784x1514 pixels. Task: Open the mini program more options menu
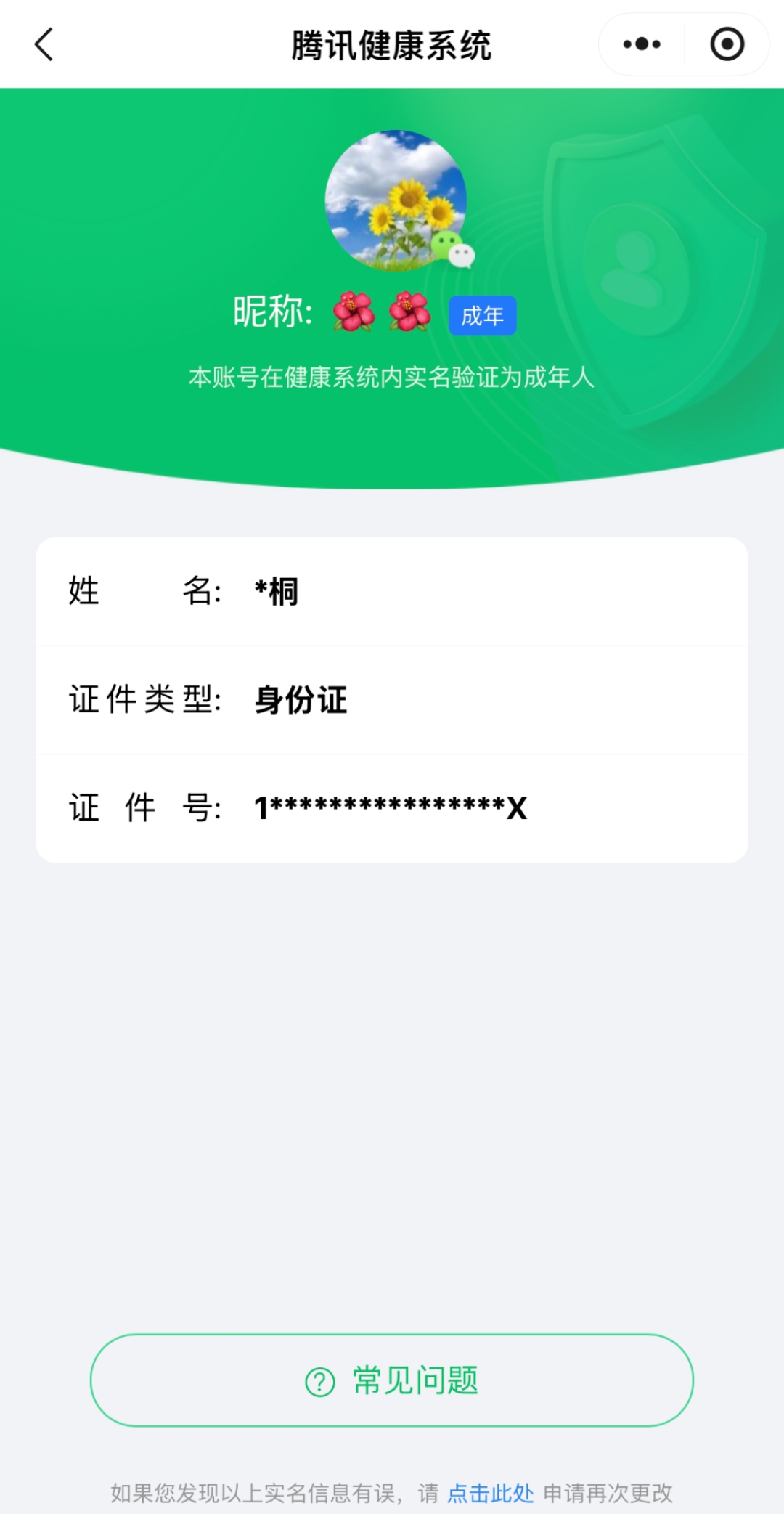coord(642,44)
